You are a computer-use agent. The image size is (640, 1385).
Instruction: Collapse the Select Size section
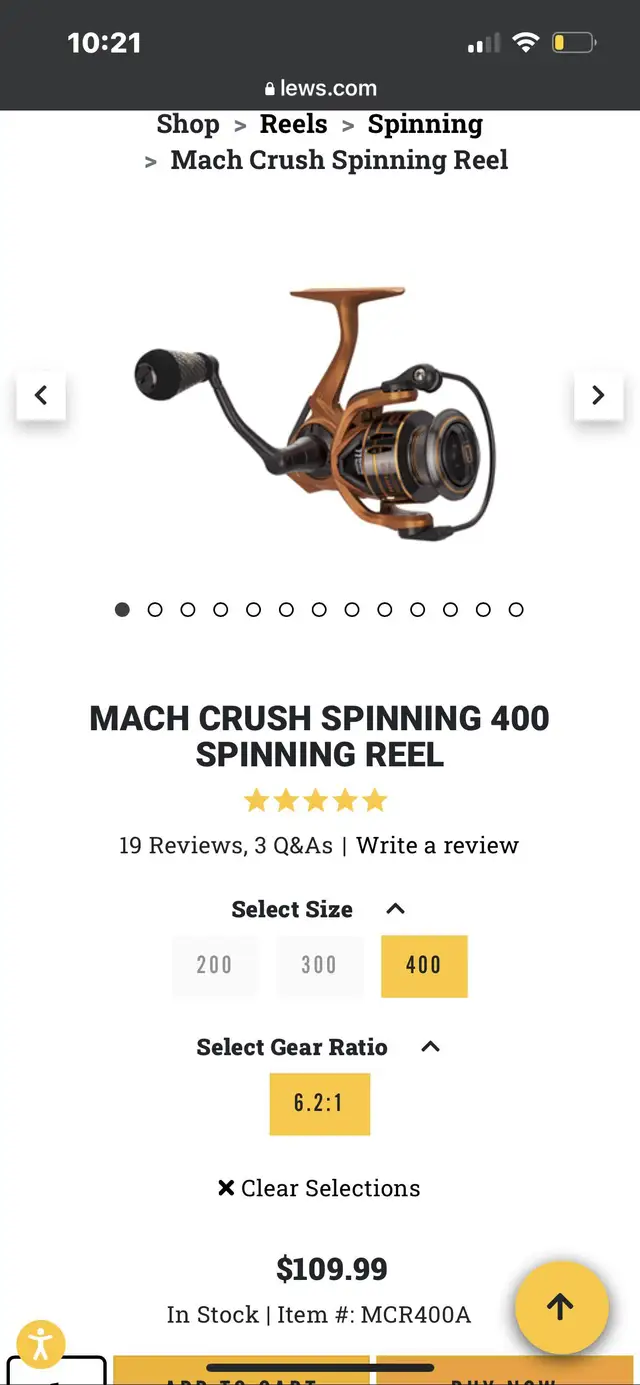point(395,909)
